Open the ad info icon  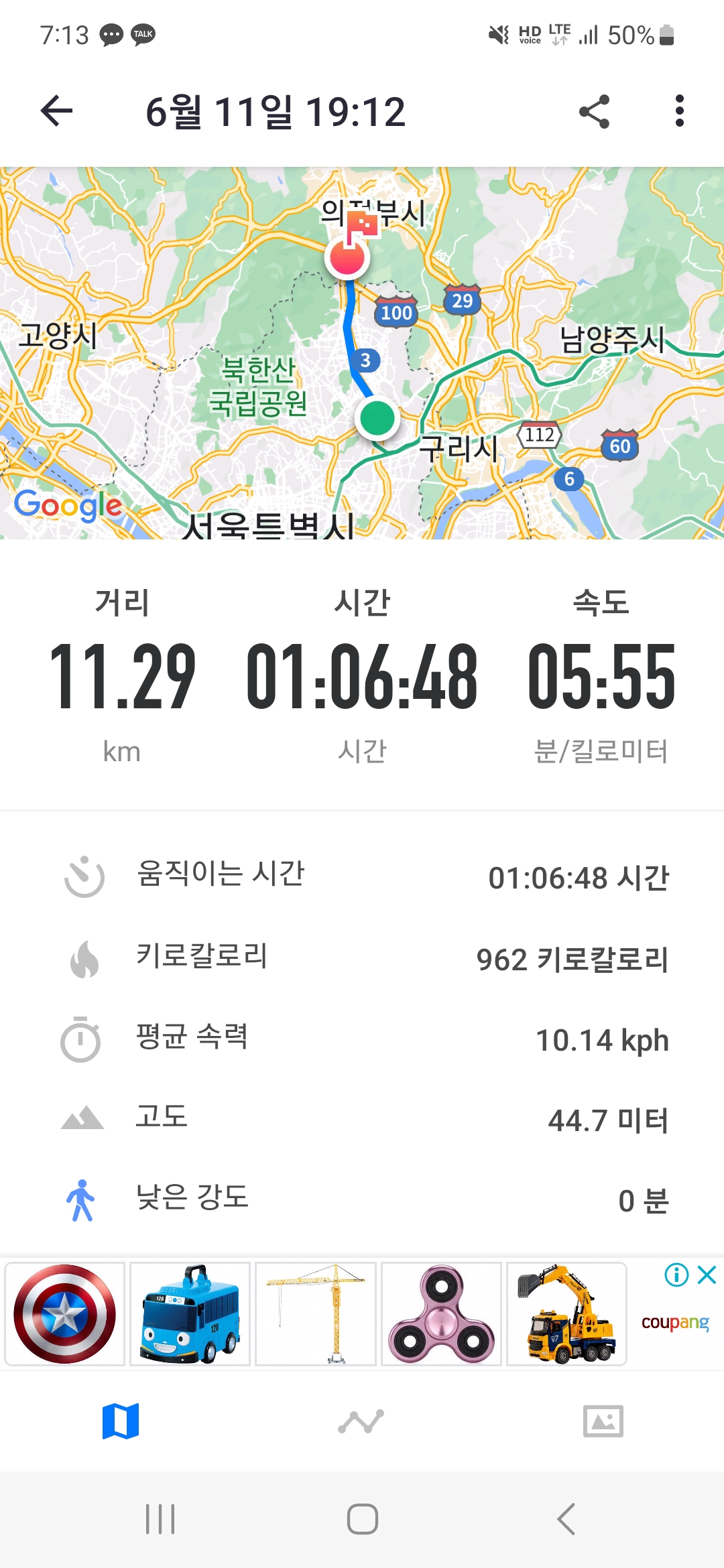click(x=676, y=1275)
